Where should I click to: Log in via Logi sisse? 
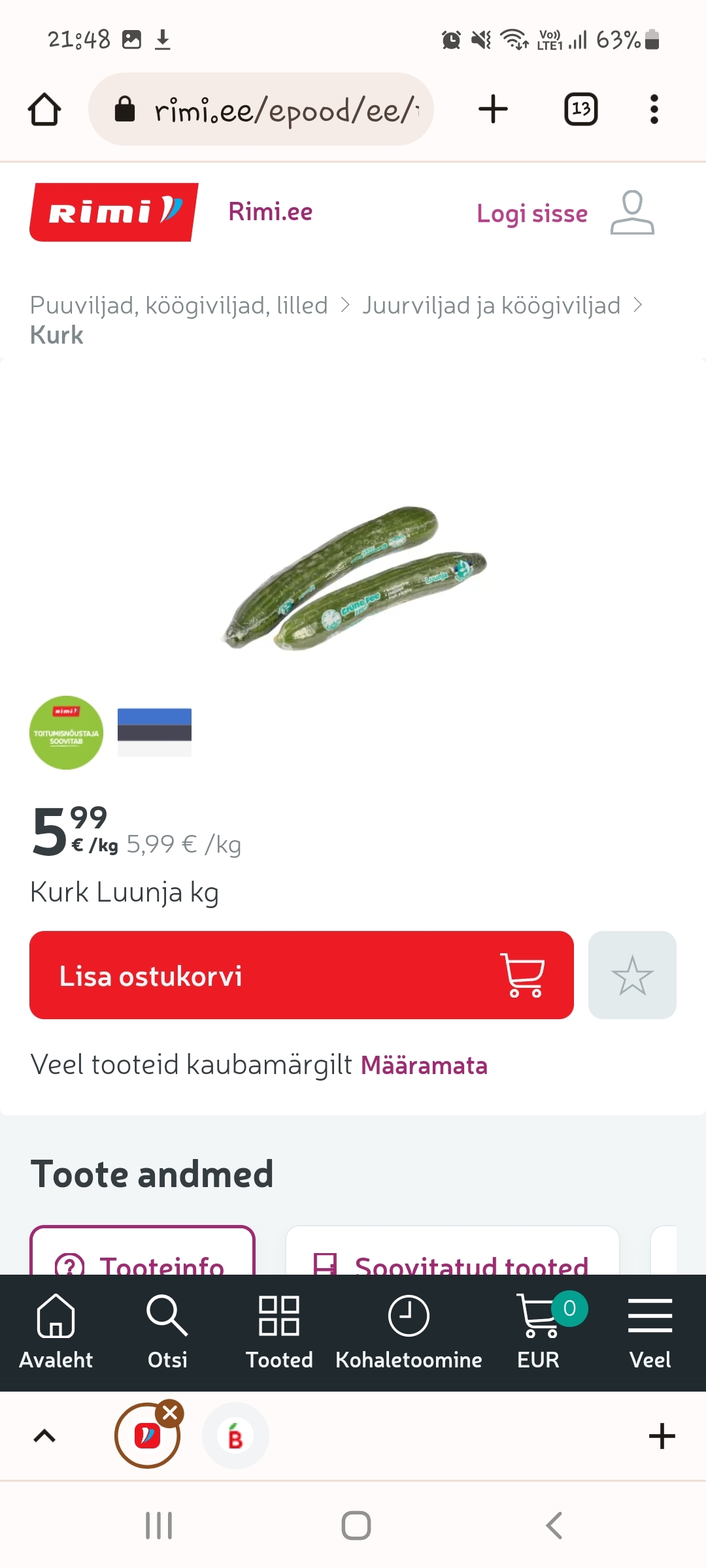coord(532,213)
